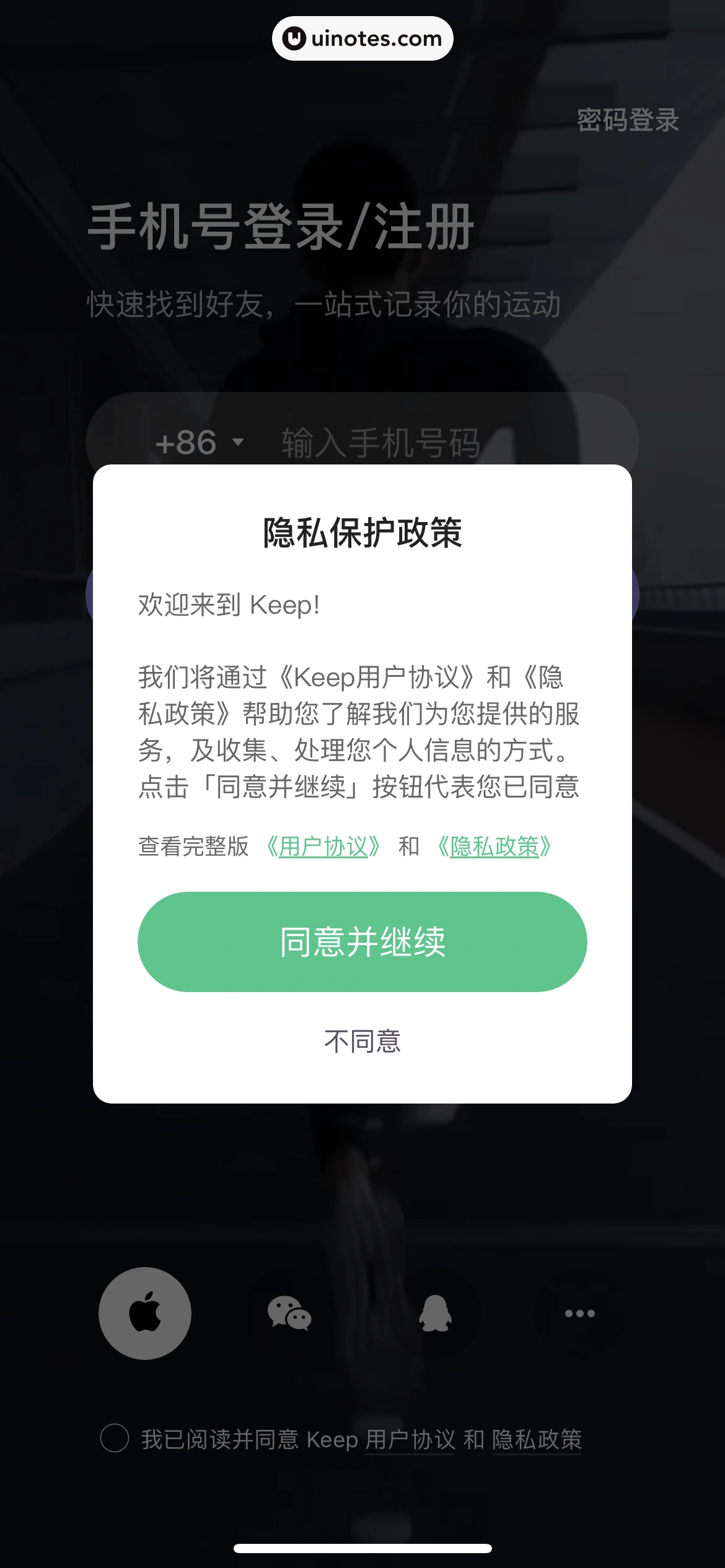Tap the uinotes.com logo badge

(362, 38)
